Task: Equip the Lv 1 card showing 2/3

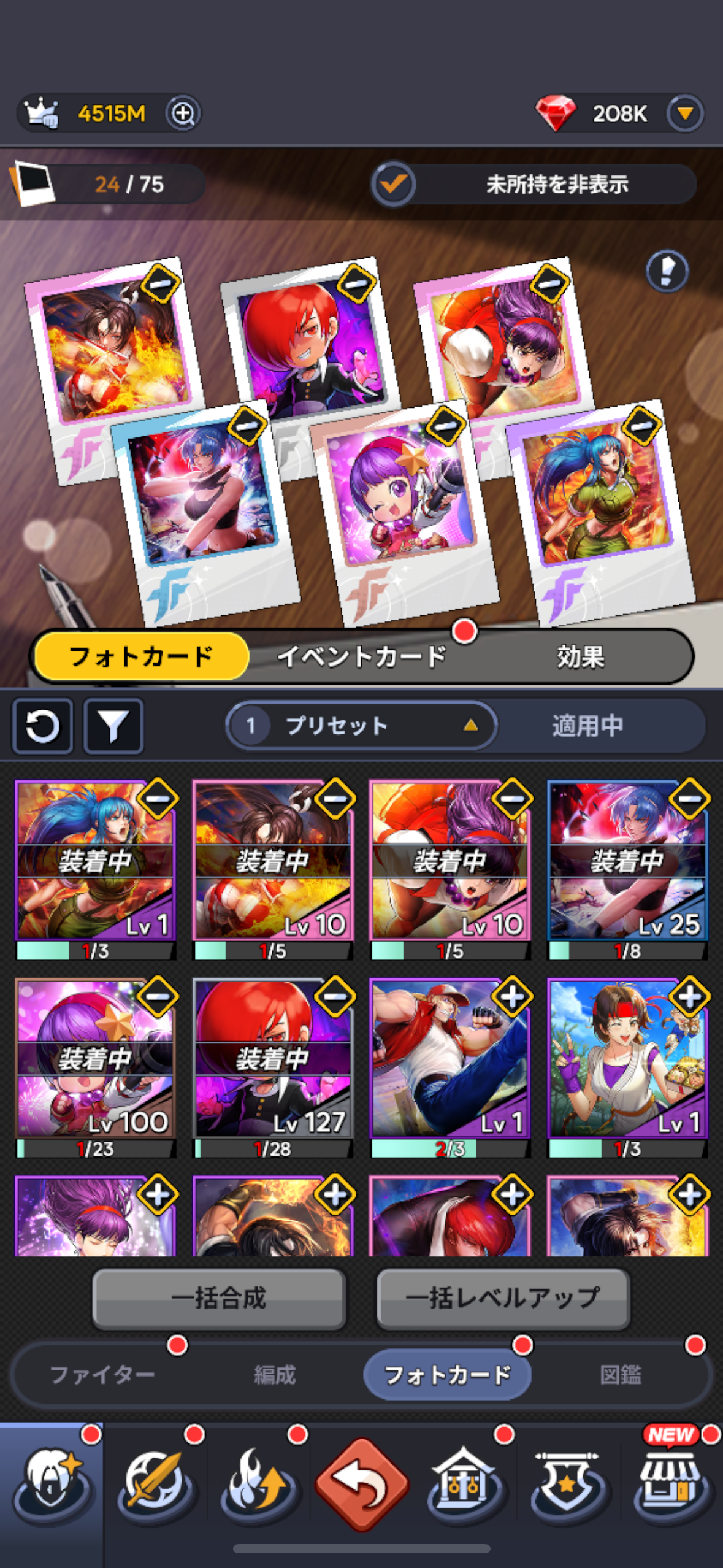Action: point(512,996)
